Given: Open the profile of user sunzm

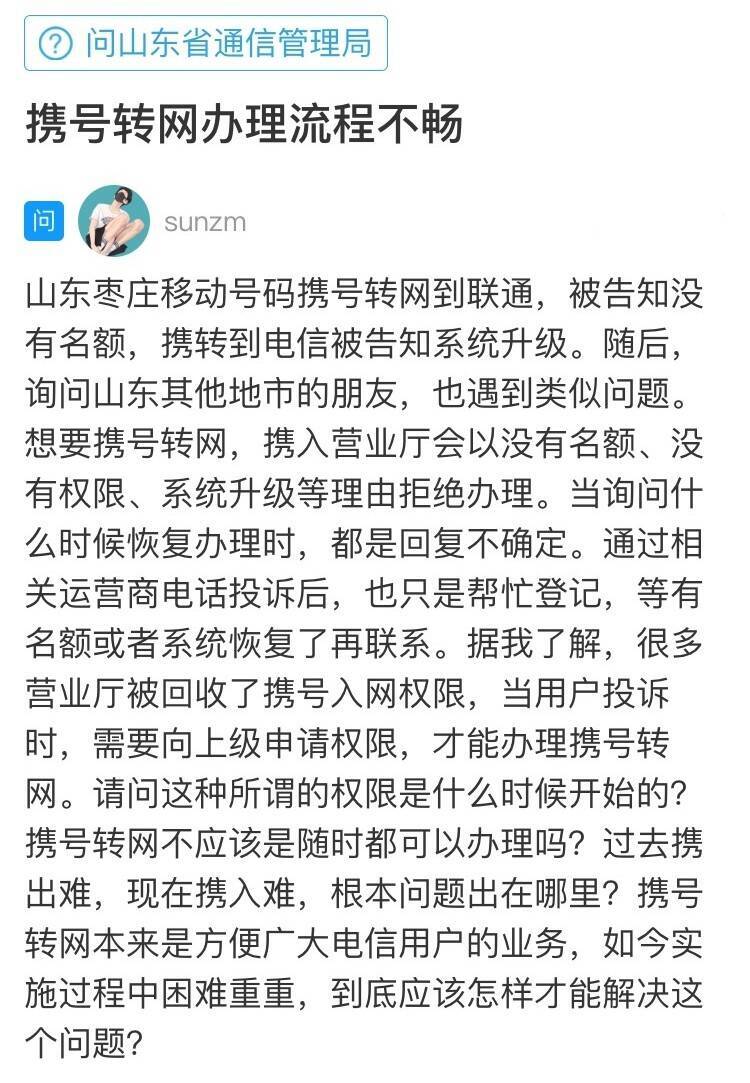Looking at the screenshot, I should click(204, 221).
